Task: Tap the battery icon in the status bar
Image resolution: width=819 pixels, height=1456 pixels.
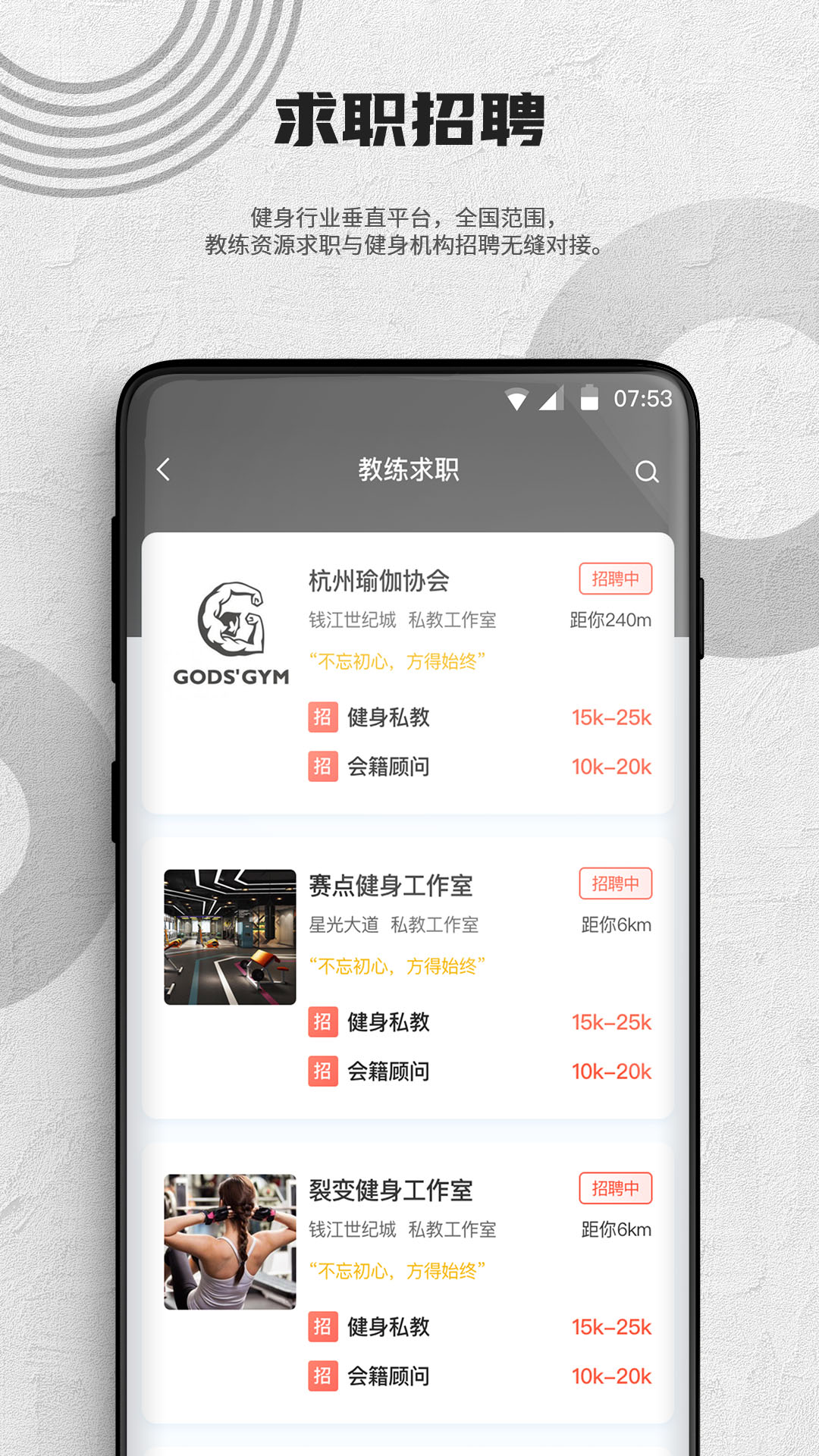Action: click(588, 395)
